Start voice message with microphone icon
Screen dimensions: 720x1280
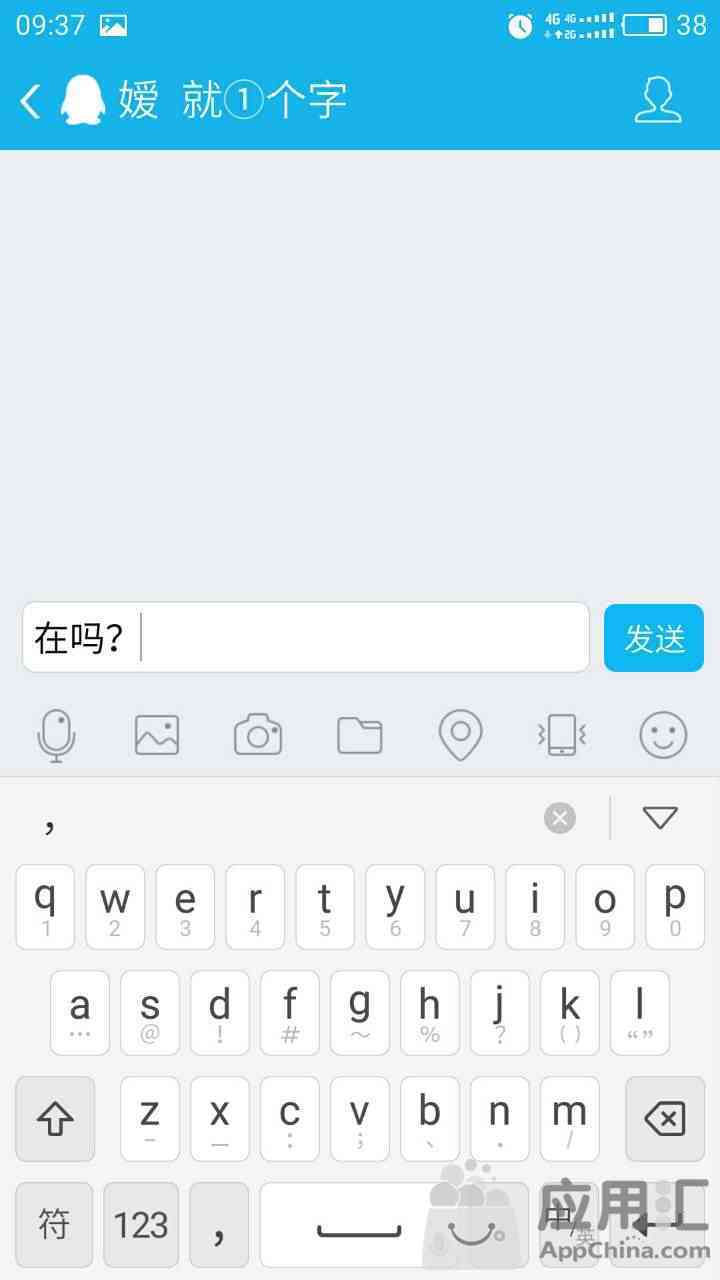coord(56,736)
